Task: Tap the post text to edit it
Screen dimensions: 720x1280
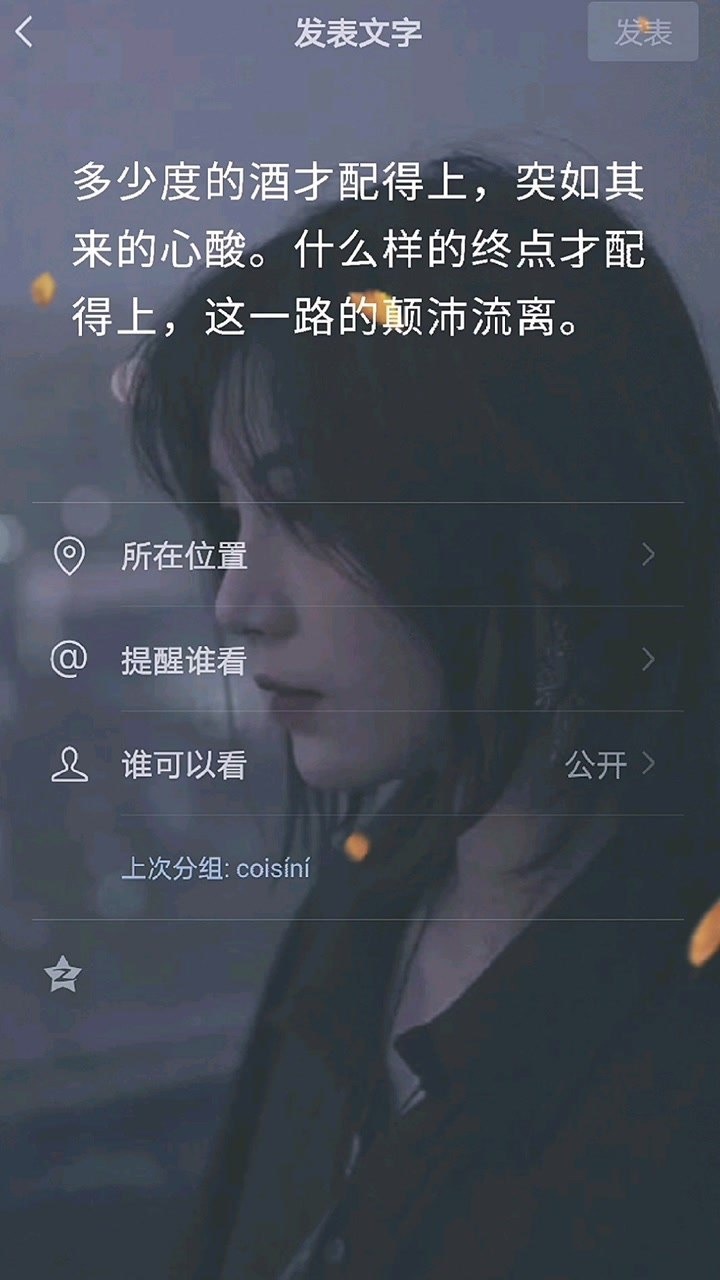Action: [360, 248]
